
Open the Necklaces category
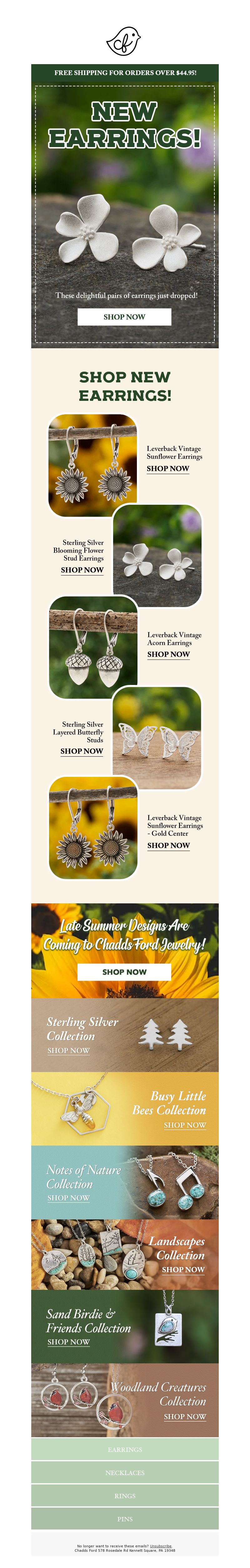[x=125, y=1473]
